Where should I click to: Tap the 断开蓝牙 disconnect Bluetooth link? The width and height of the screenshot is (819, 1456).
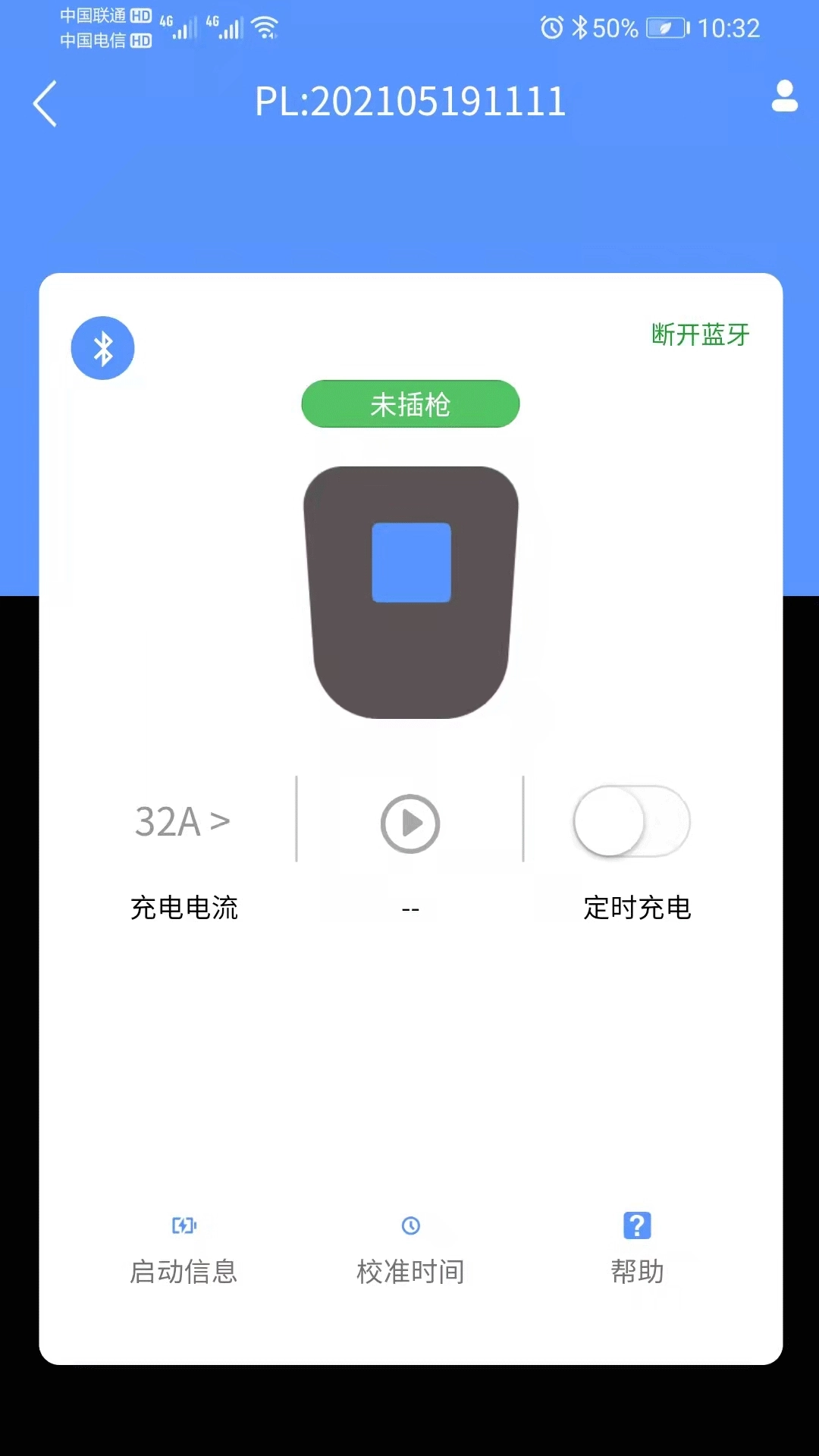click(699, 334)
